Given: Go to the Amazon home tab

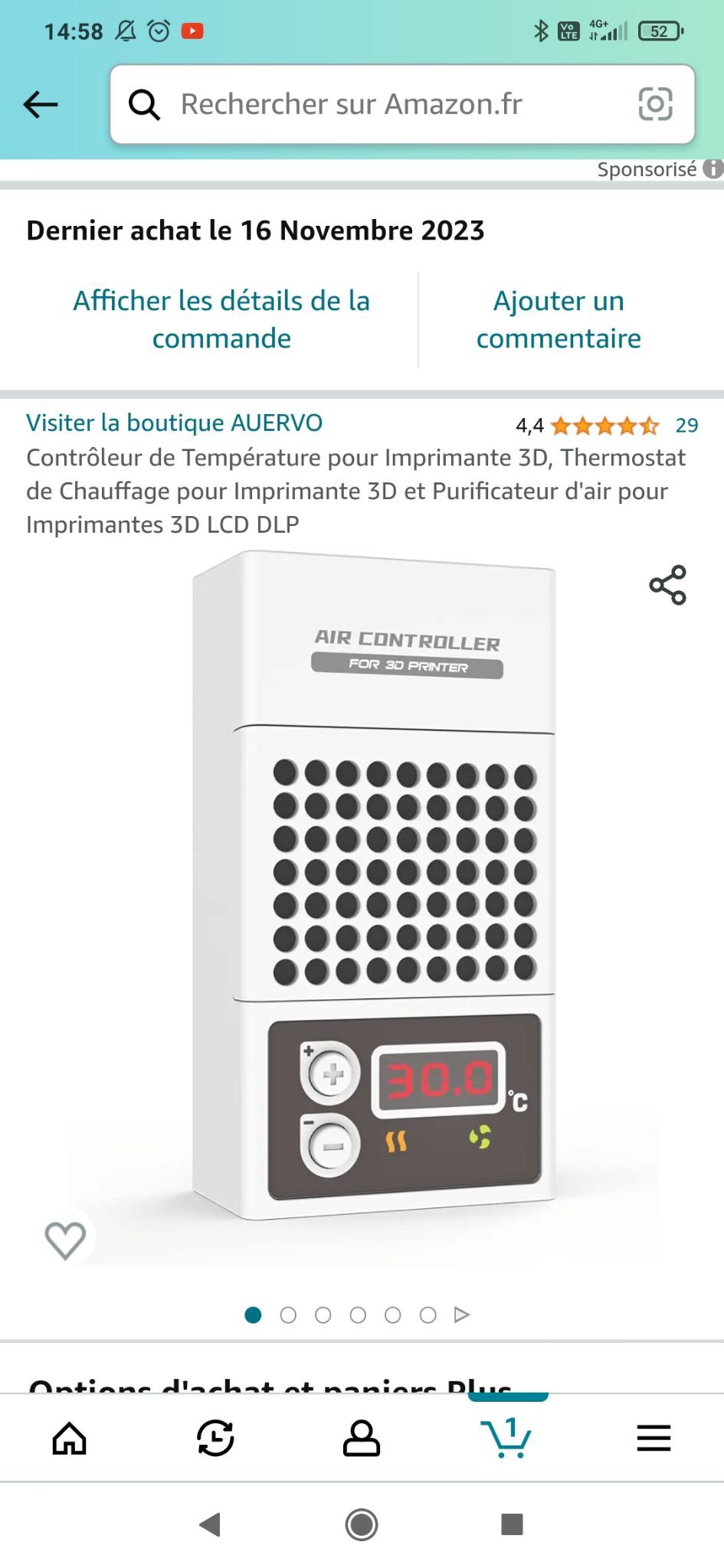Looking at the screenshot, I should click(x=70, y=1438).
